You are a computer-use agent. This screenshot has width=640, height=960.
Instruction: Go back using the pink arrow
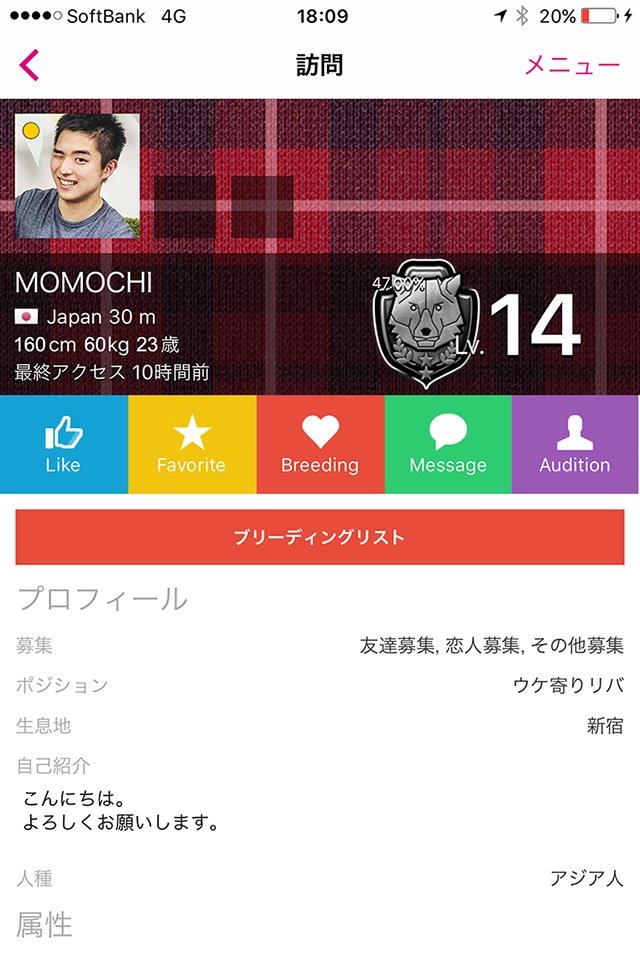coord(29,66)
